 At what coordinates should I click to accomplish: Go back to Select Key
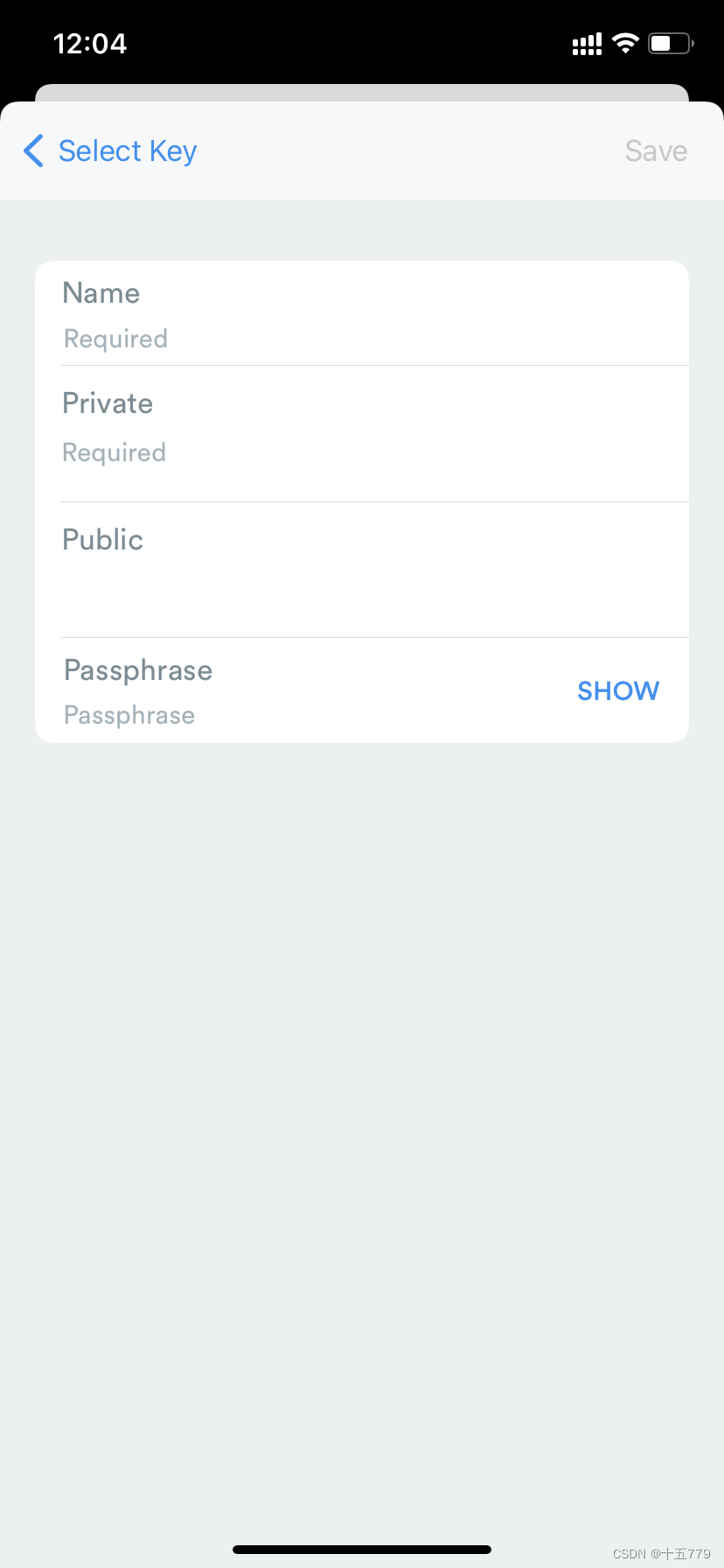110,151
